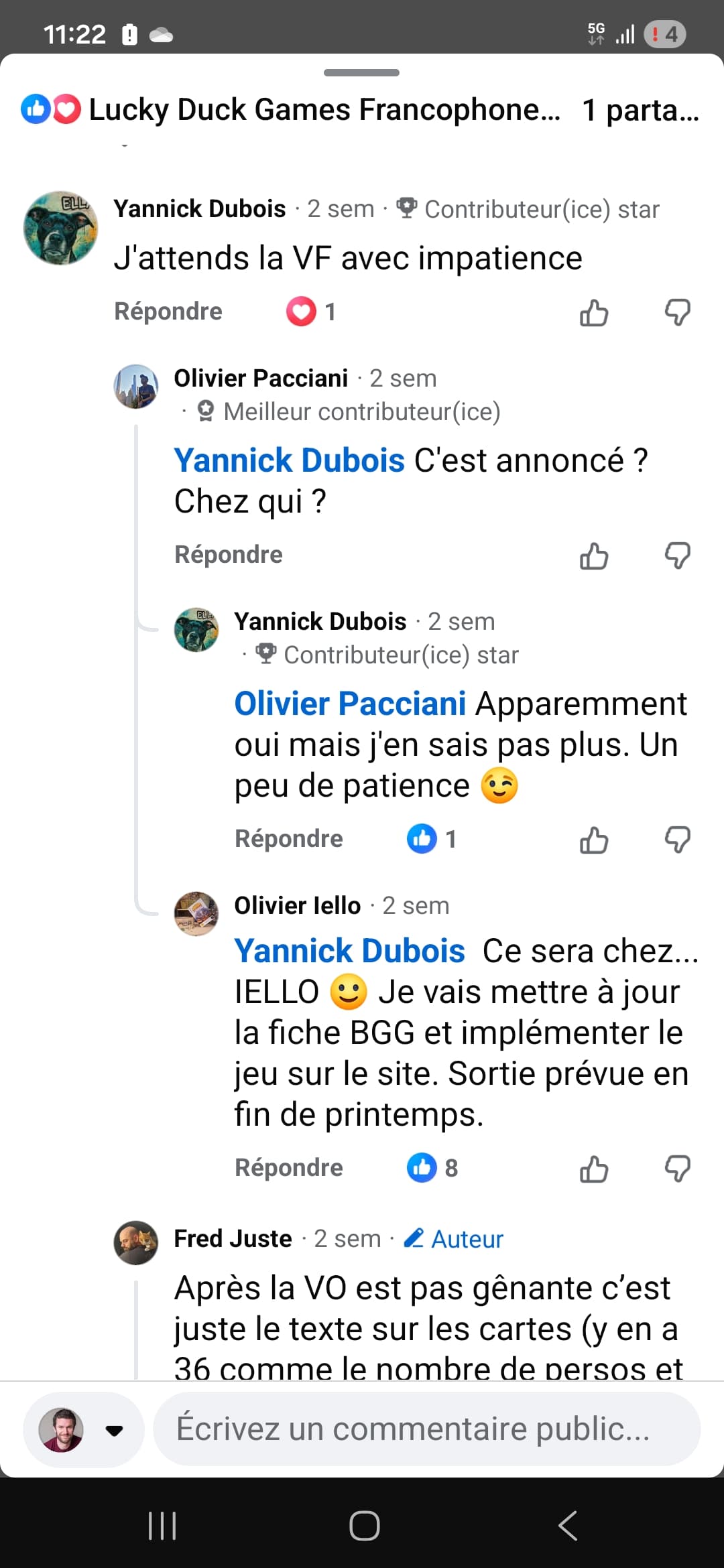View the 1 share of this post

click(x=640, y=110)
